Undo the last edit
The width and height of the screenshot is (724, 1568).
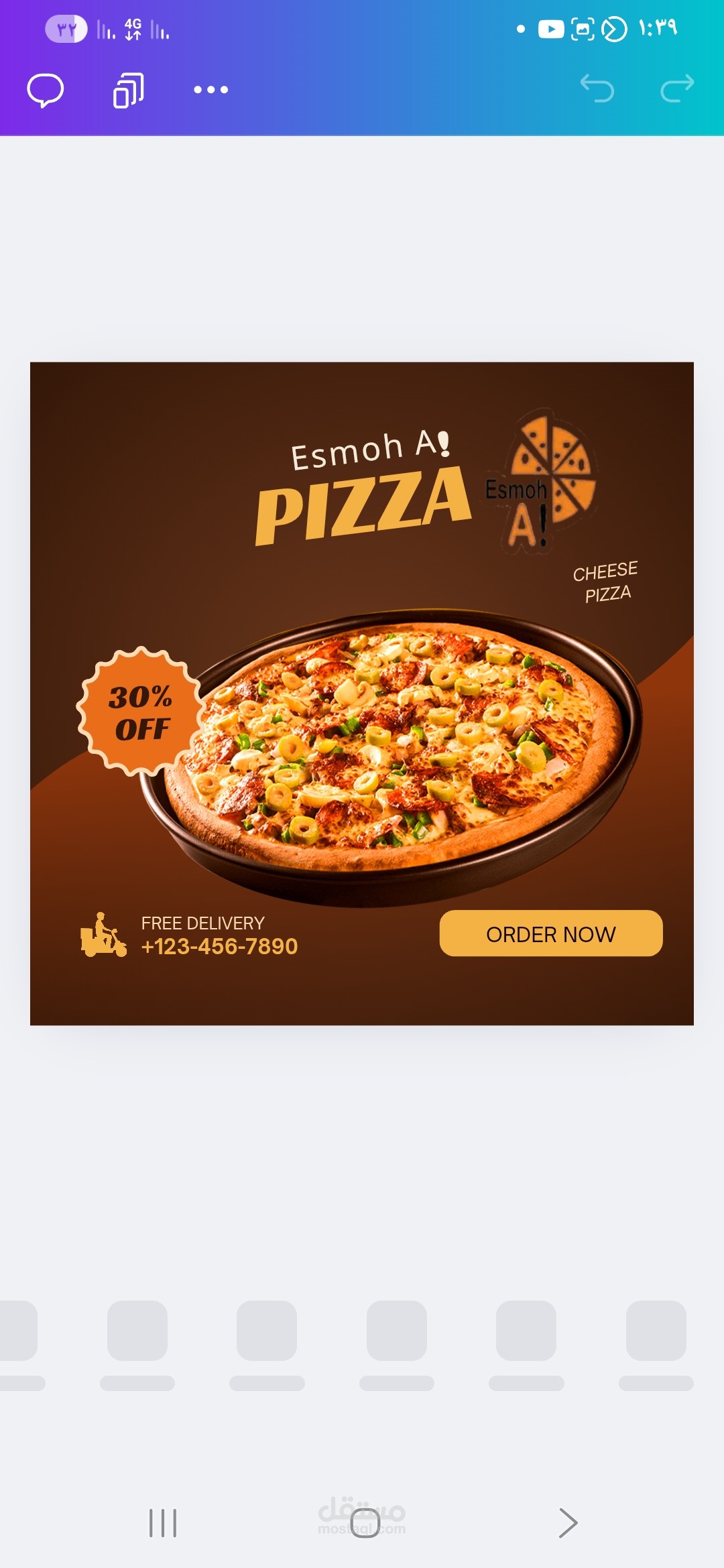[x=597, y=88]
